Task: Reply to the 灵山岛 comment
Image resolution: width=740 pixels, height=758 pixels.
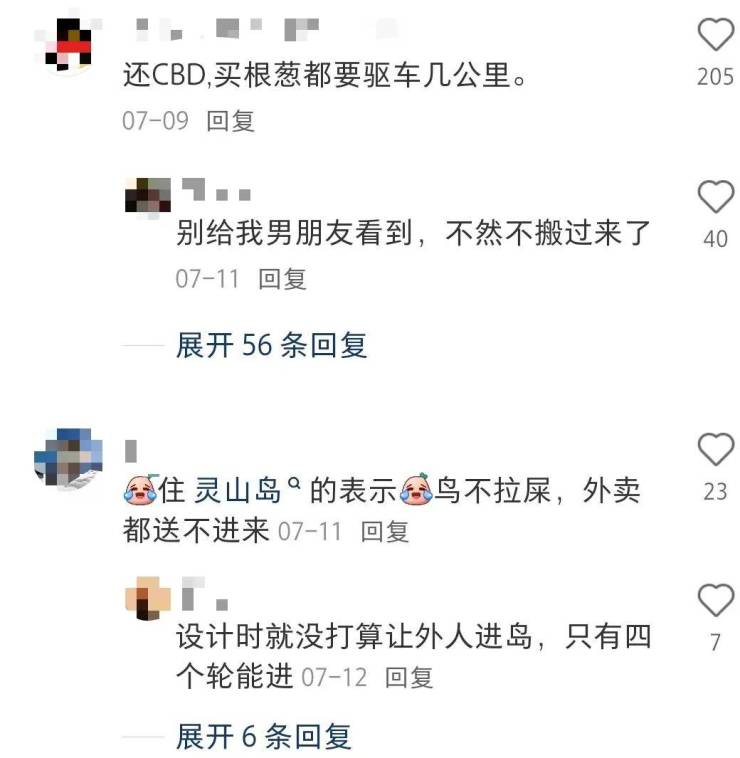Action: pos(385,531)
